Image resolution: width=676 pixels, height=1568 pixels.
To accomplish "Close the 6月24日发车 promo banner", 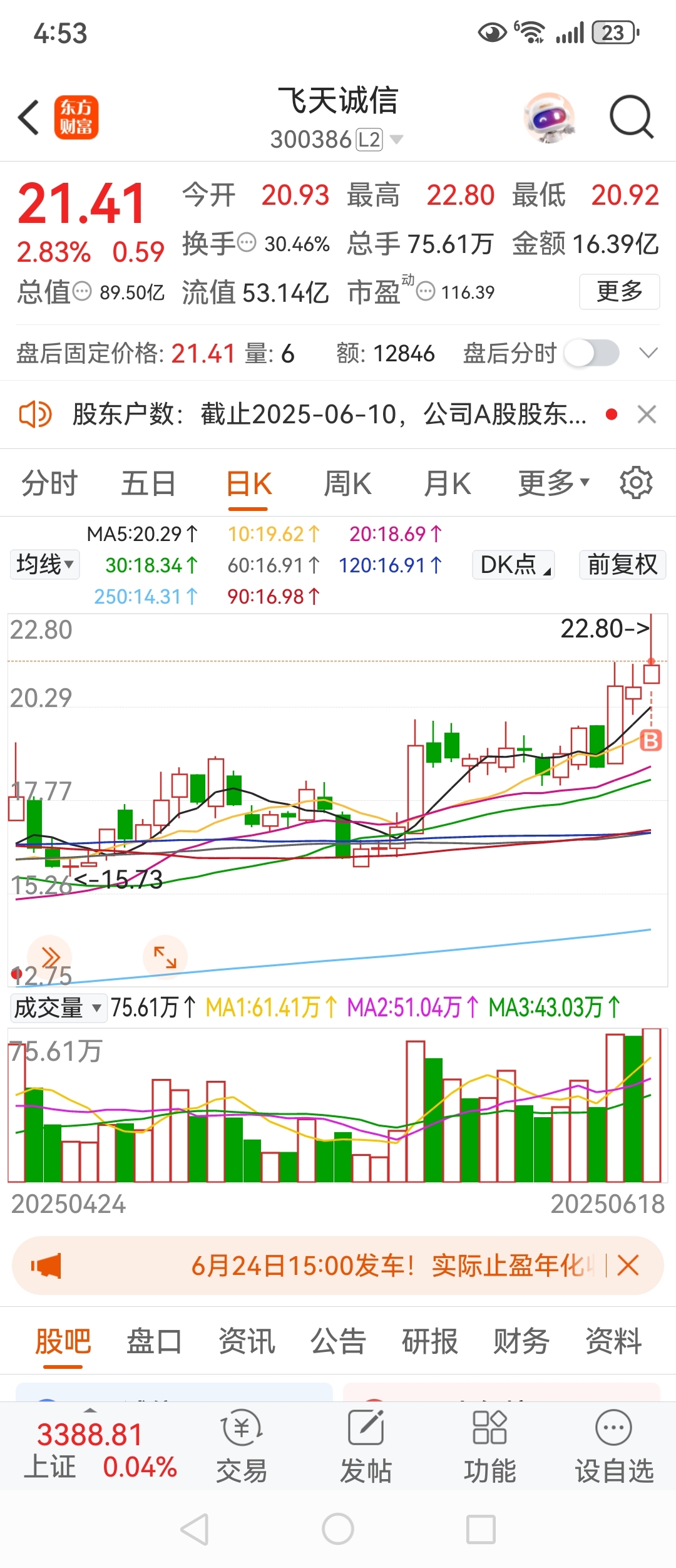I will 628,1266.
